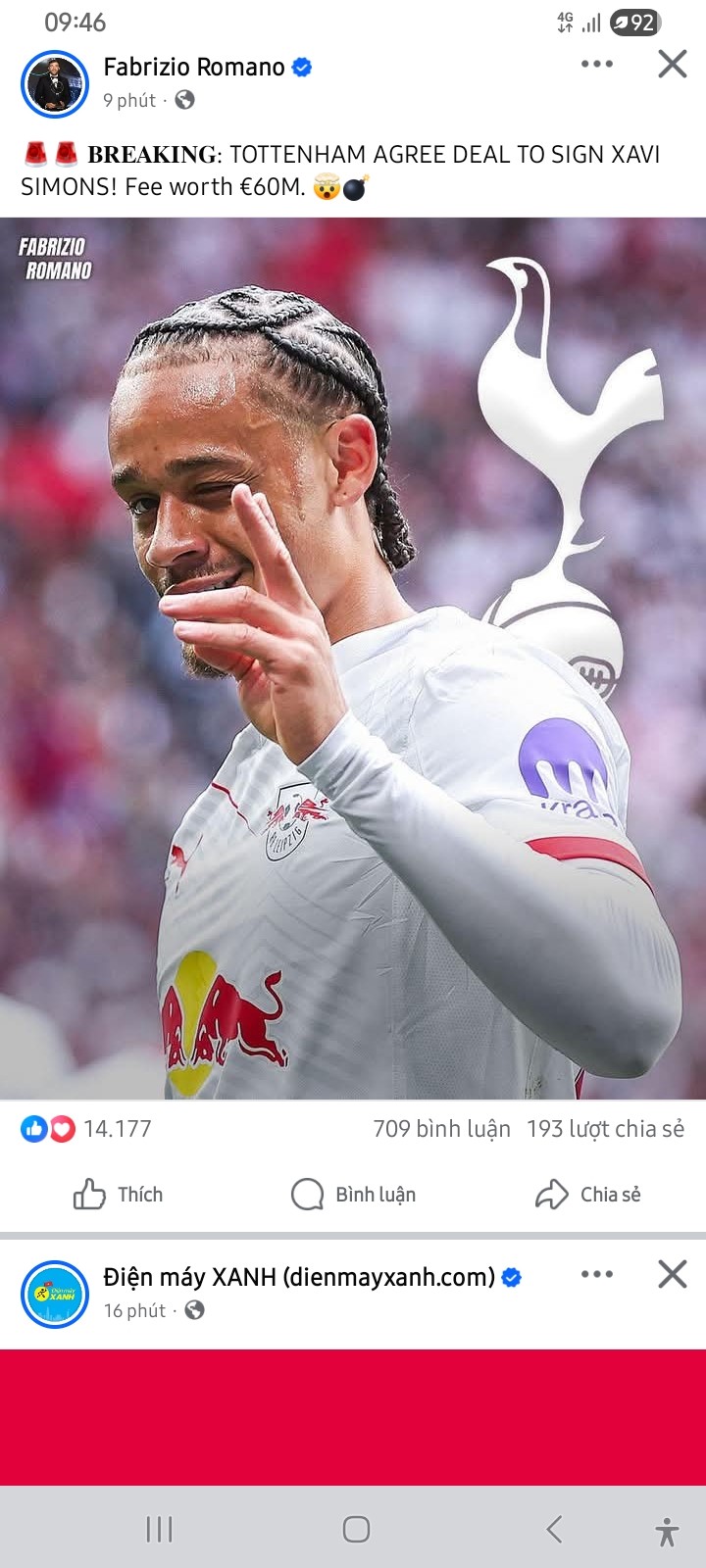Image resolution: width=706 pixels, height=1568 pixels.
Task: Dismiss the Điện máy XANH post
Action: pos(673,1275)
